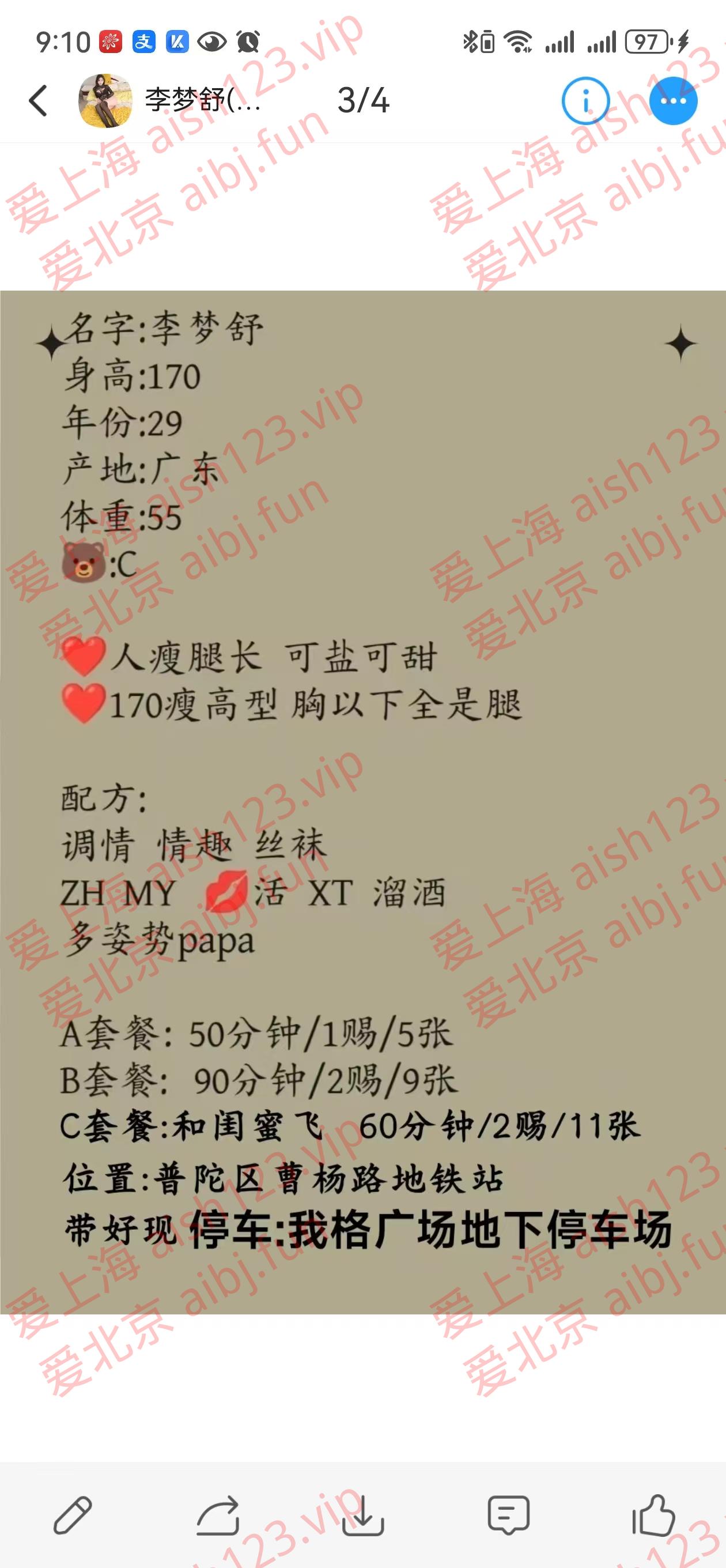
Task: Open the blue overflow menu
Action: click(x=672, y=100)
